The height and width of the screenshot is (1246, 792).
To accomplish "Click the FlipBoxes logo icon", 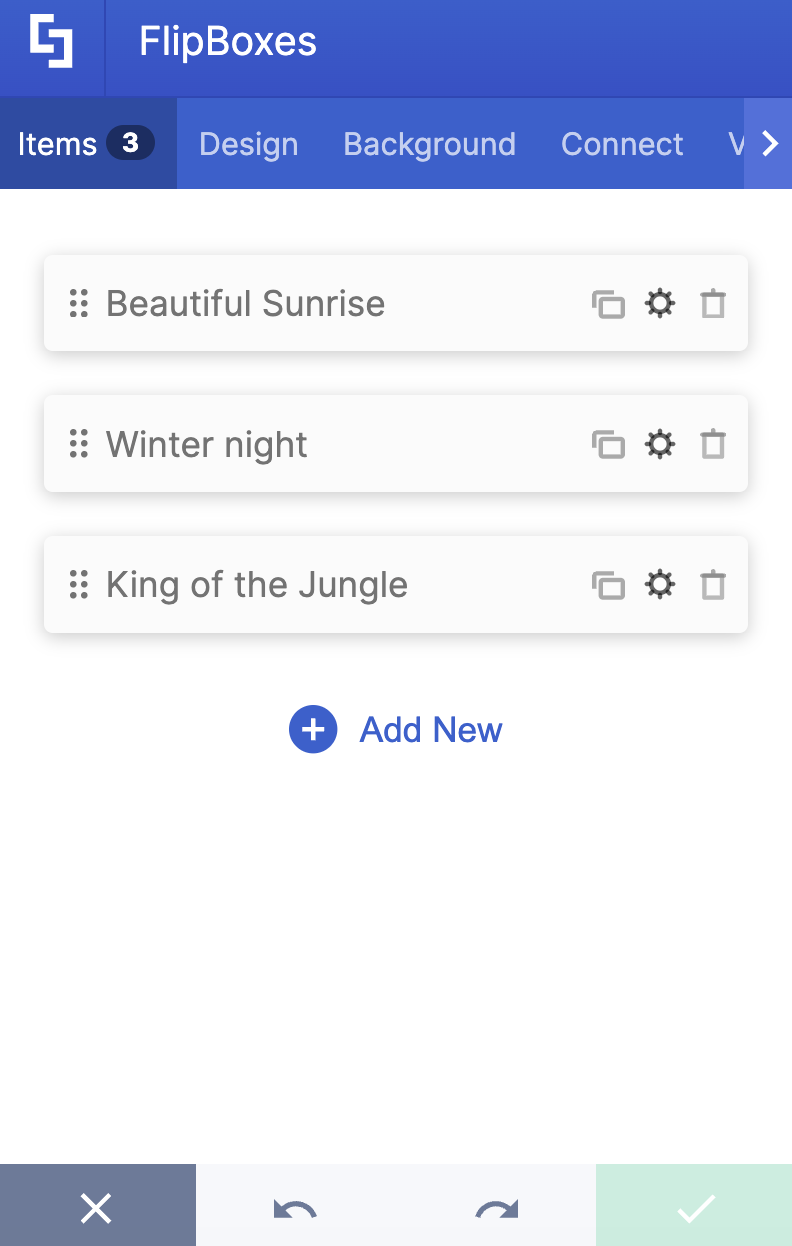I will pyautogui.click(x=51, y=47).
